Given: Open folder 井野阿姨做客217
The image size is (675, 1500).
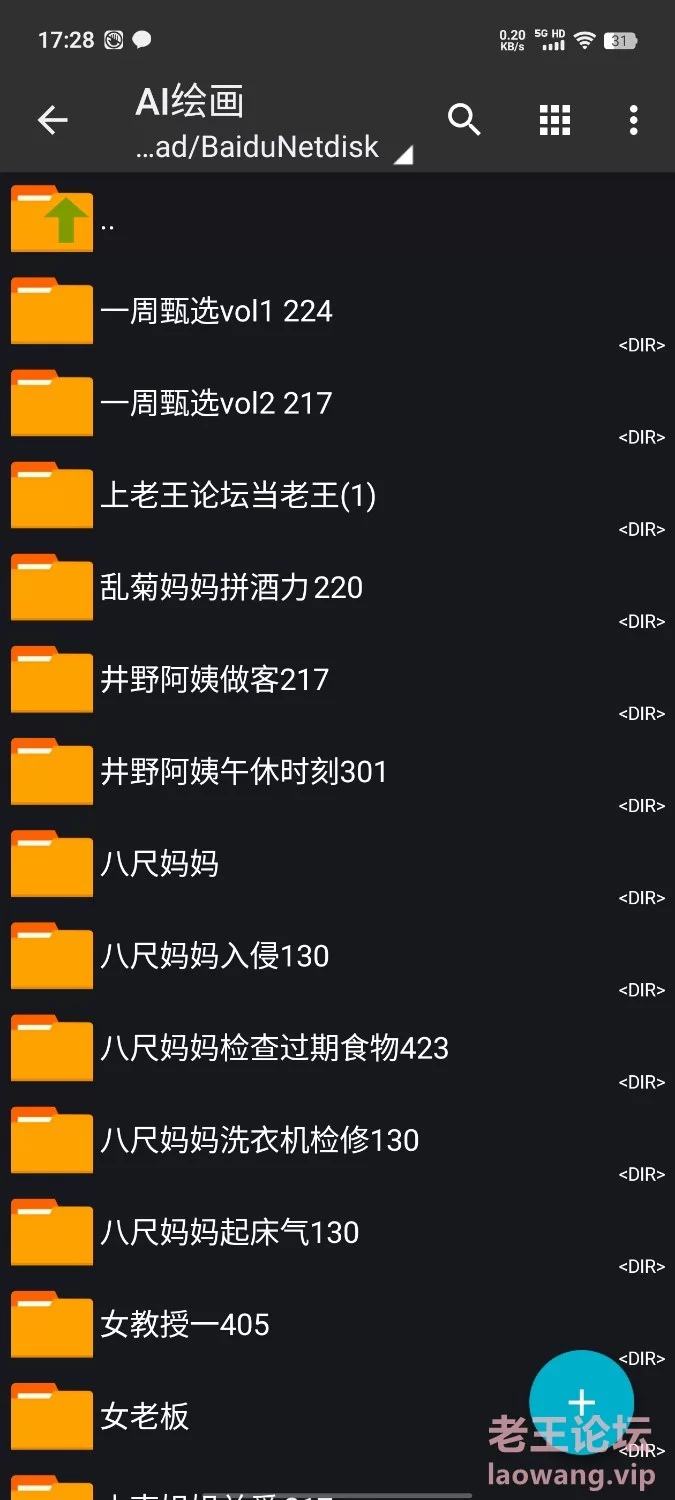Looking at the screenshot, I should coord(337,680).
